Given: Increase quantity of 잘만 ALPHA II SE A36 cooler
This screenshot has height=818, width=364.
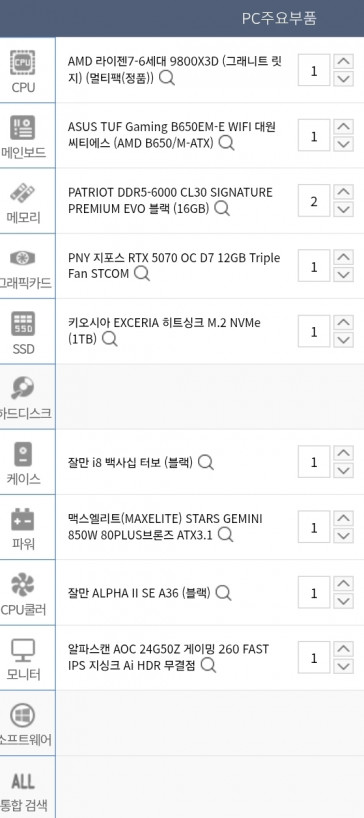Looking at the screenshot, I should point(343,584).
